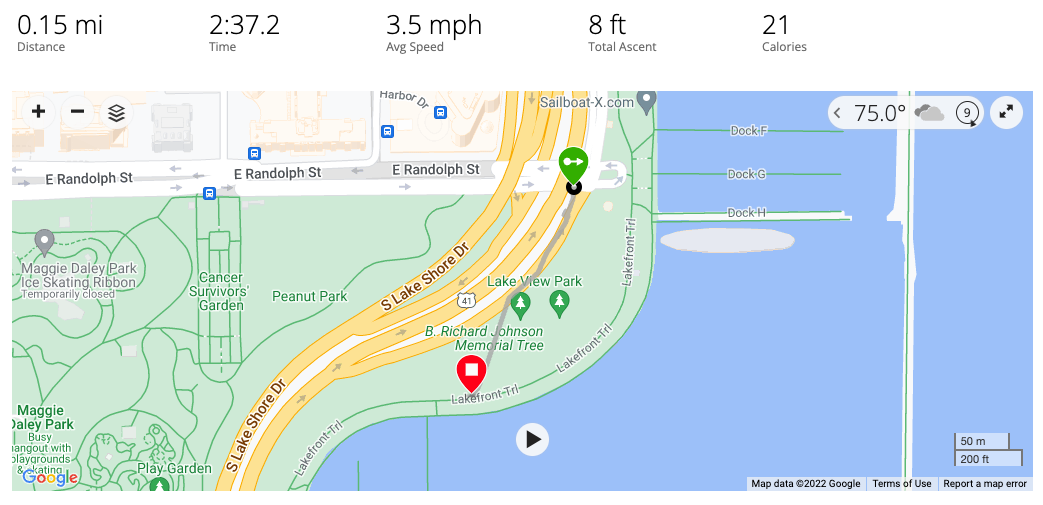Play the activity route animation

point(533,439)
